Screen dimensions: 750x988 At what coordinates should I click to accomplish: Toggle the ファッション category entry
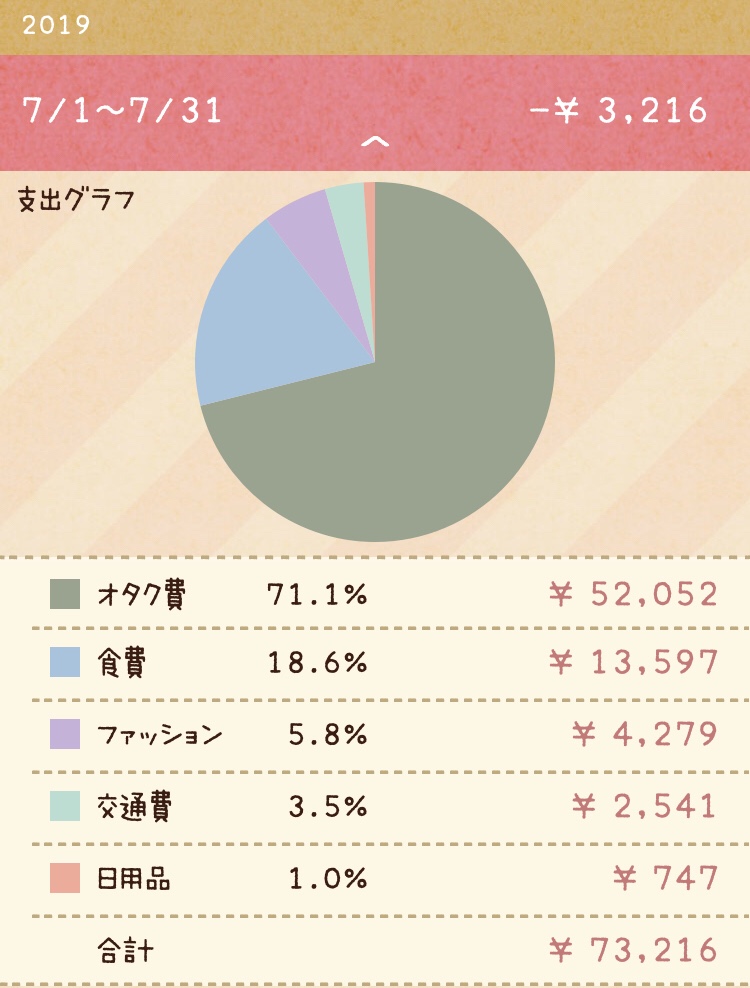coord(375,734)
